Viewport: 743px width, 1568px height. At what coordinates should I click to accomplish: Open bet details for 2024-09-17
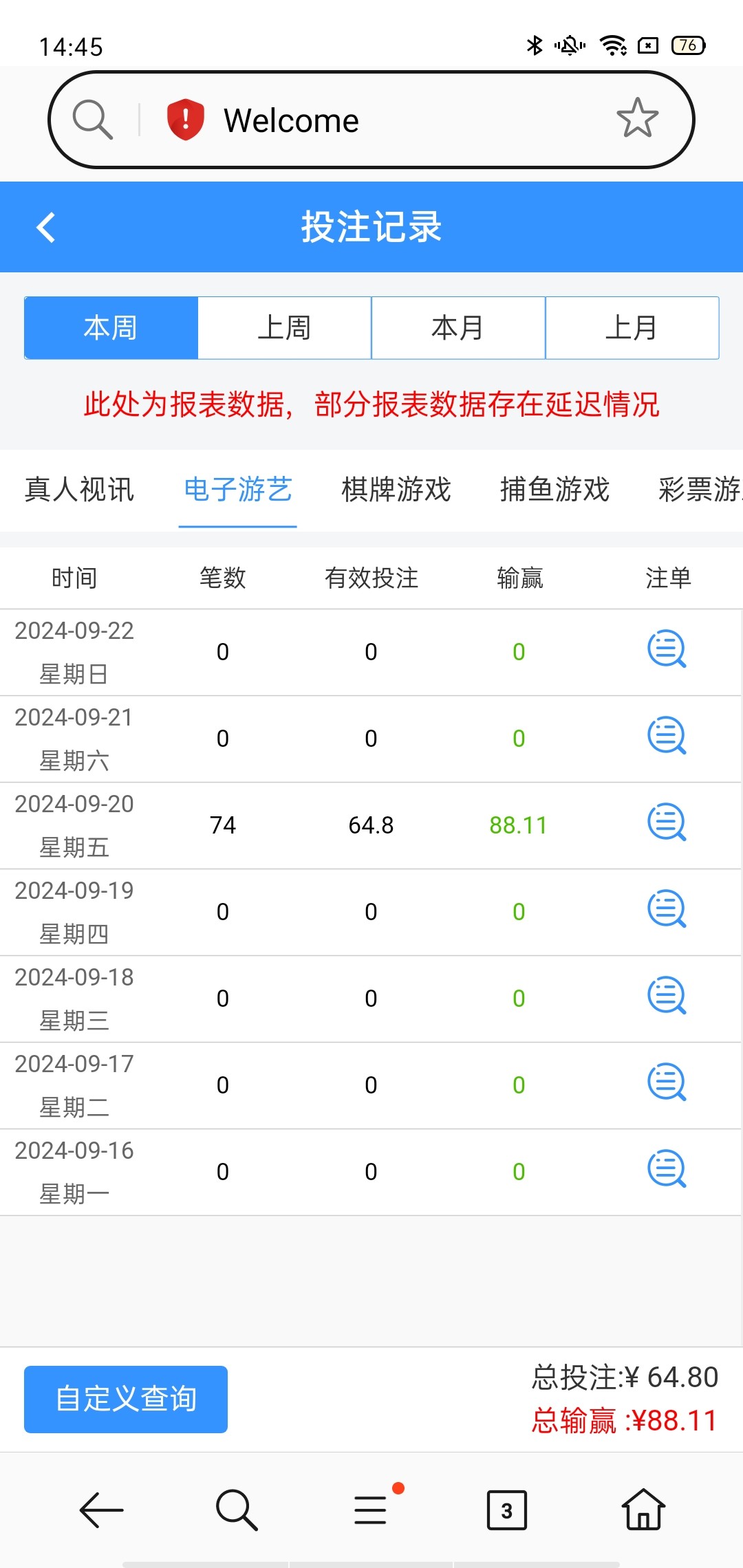[667, 1082]
